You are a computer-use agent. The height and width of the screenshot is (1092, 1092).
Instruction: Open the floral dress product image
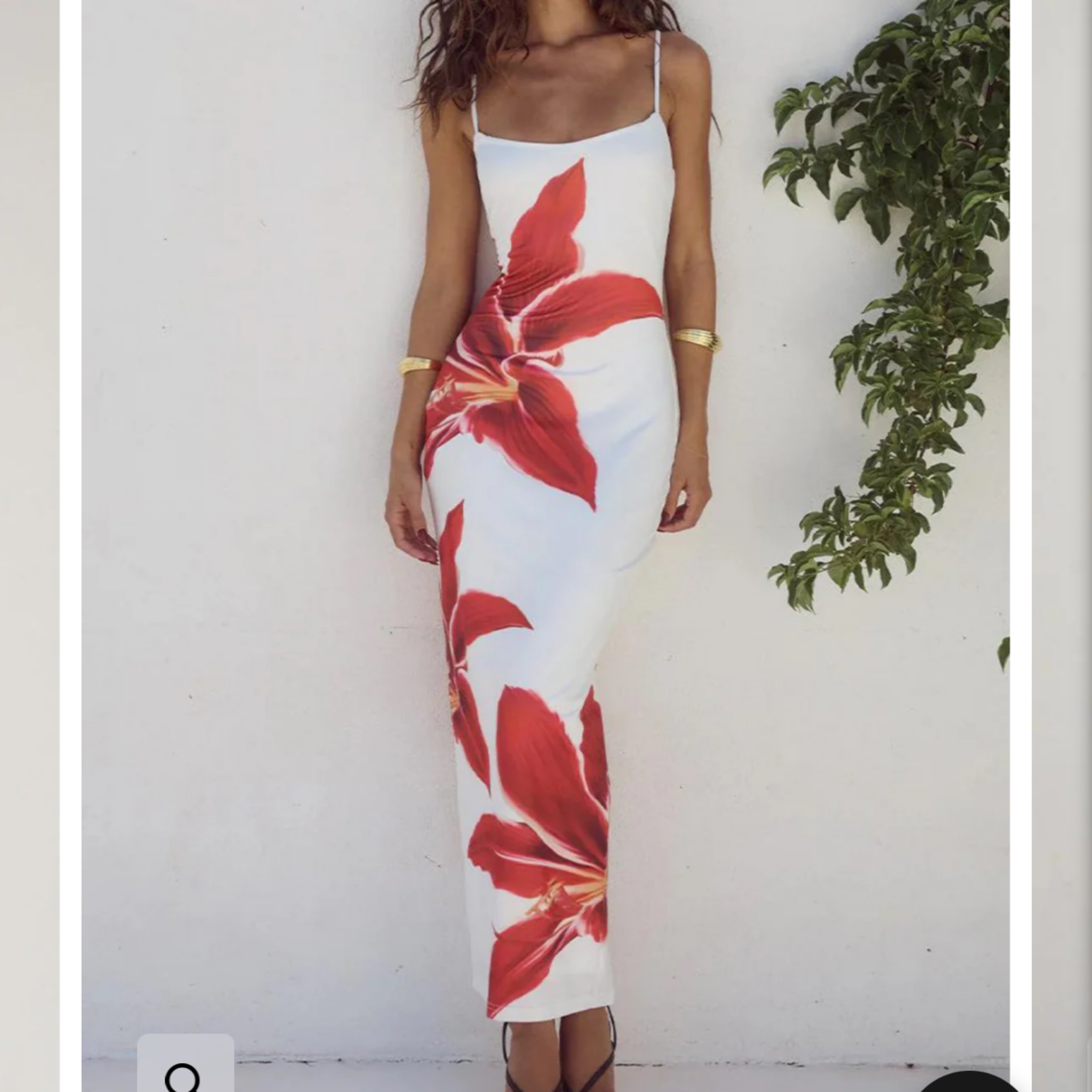545,509
